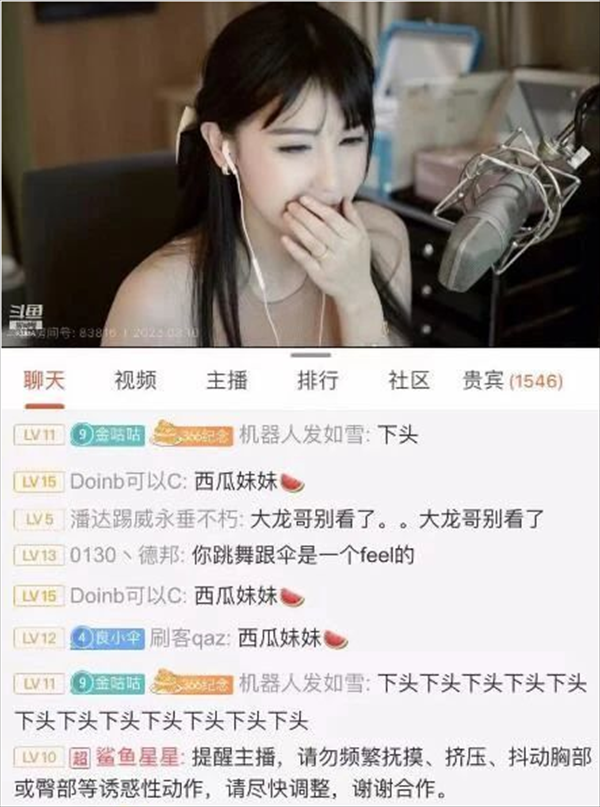Tap the 聊天 tab
This screenshot has height=807, width=600.
click(44, 381)
